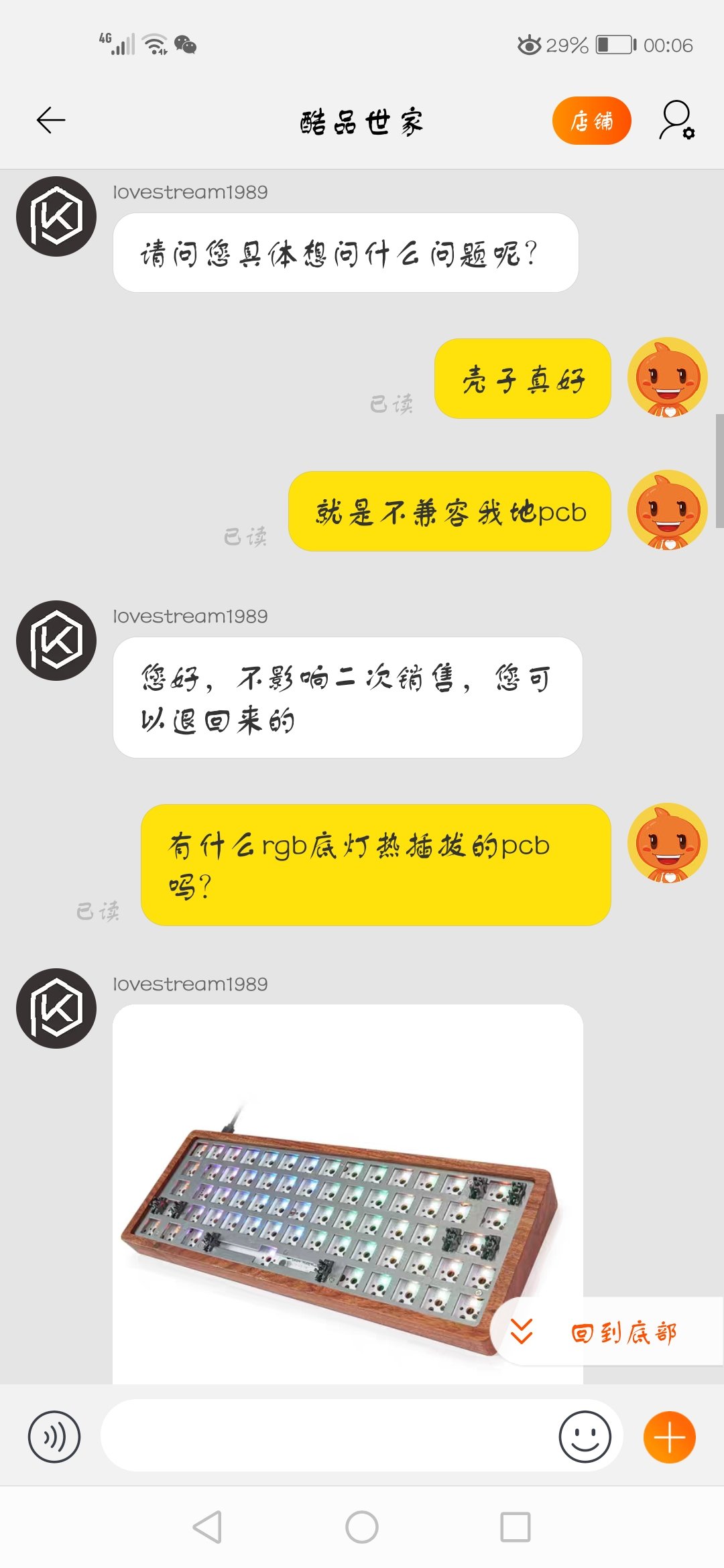The height and width of the screenshot is (1568, 724).
Task: Open the contact settings profile icon
Action: 676,121
